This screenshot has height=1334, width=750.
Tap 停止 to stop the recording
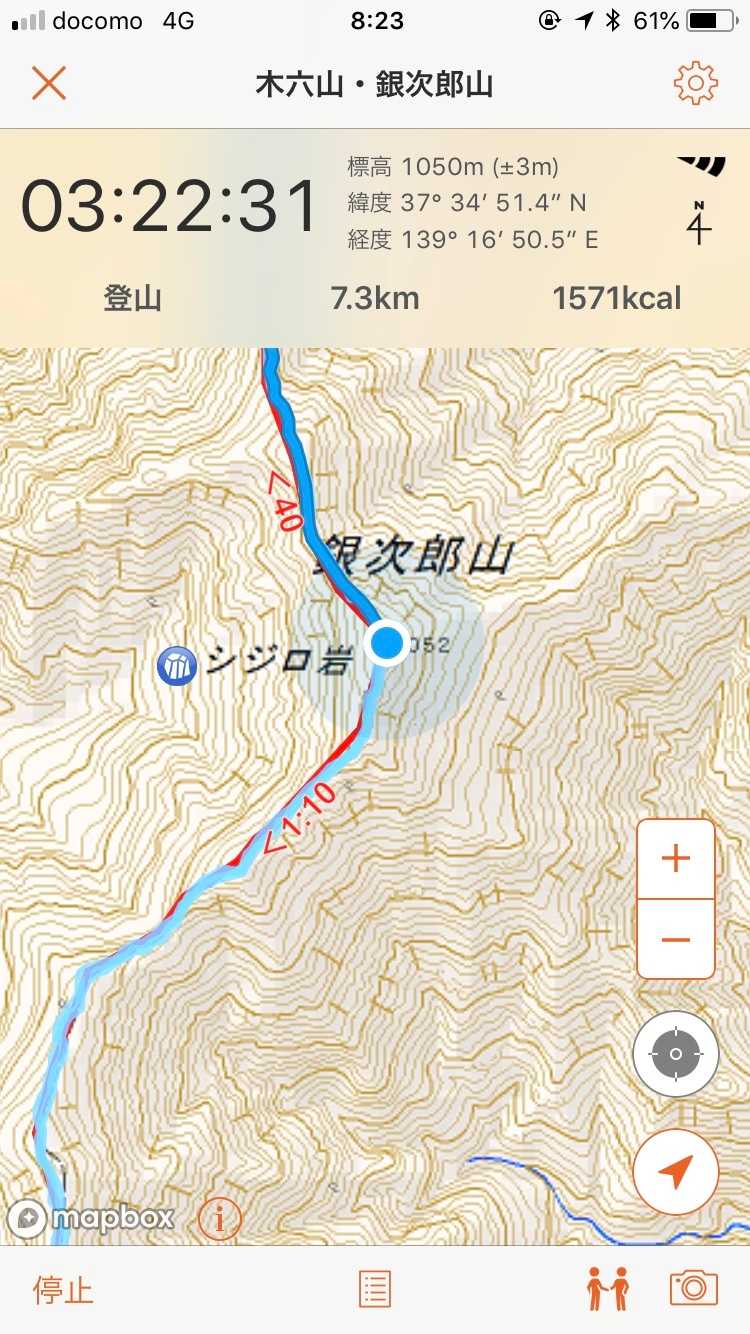(x=63, y=1289)
